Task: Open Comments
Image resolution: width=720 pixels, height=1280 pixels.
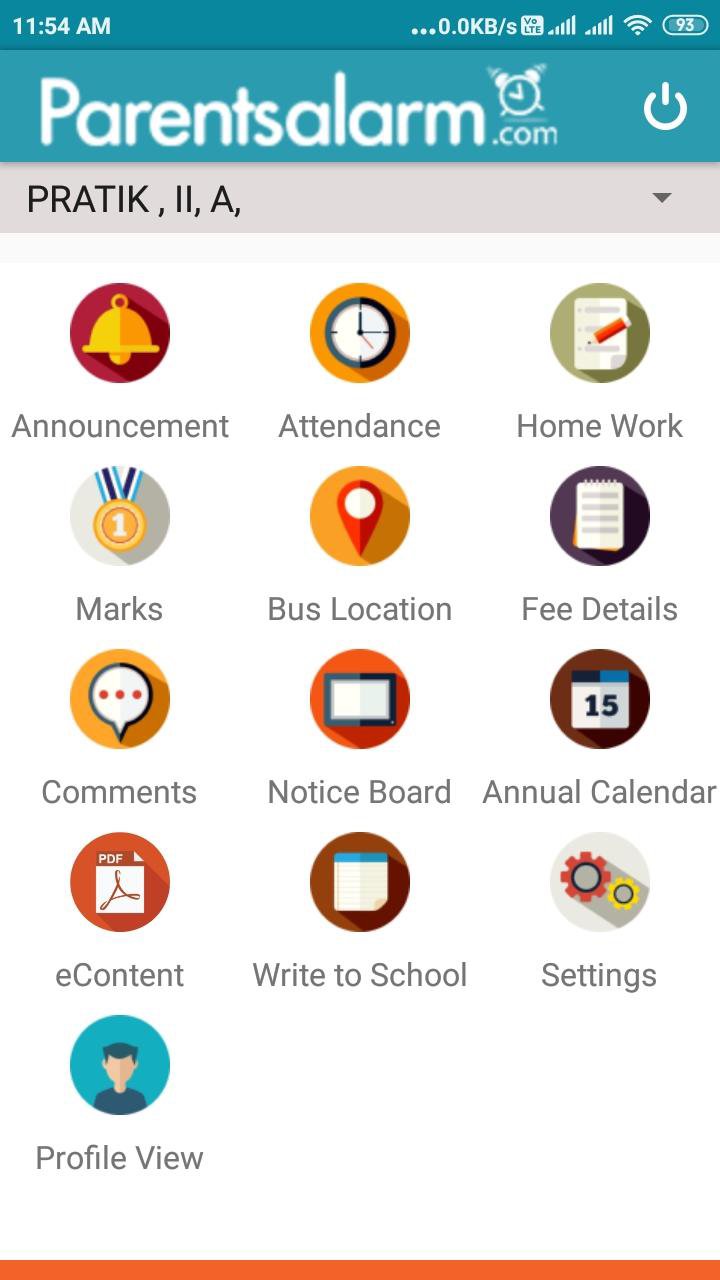Action: click(120, 728)
